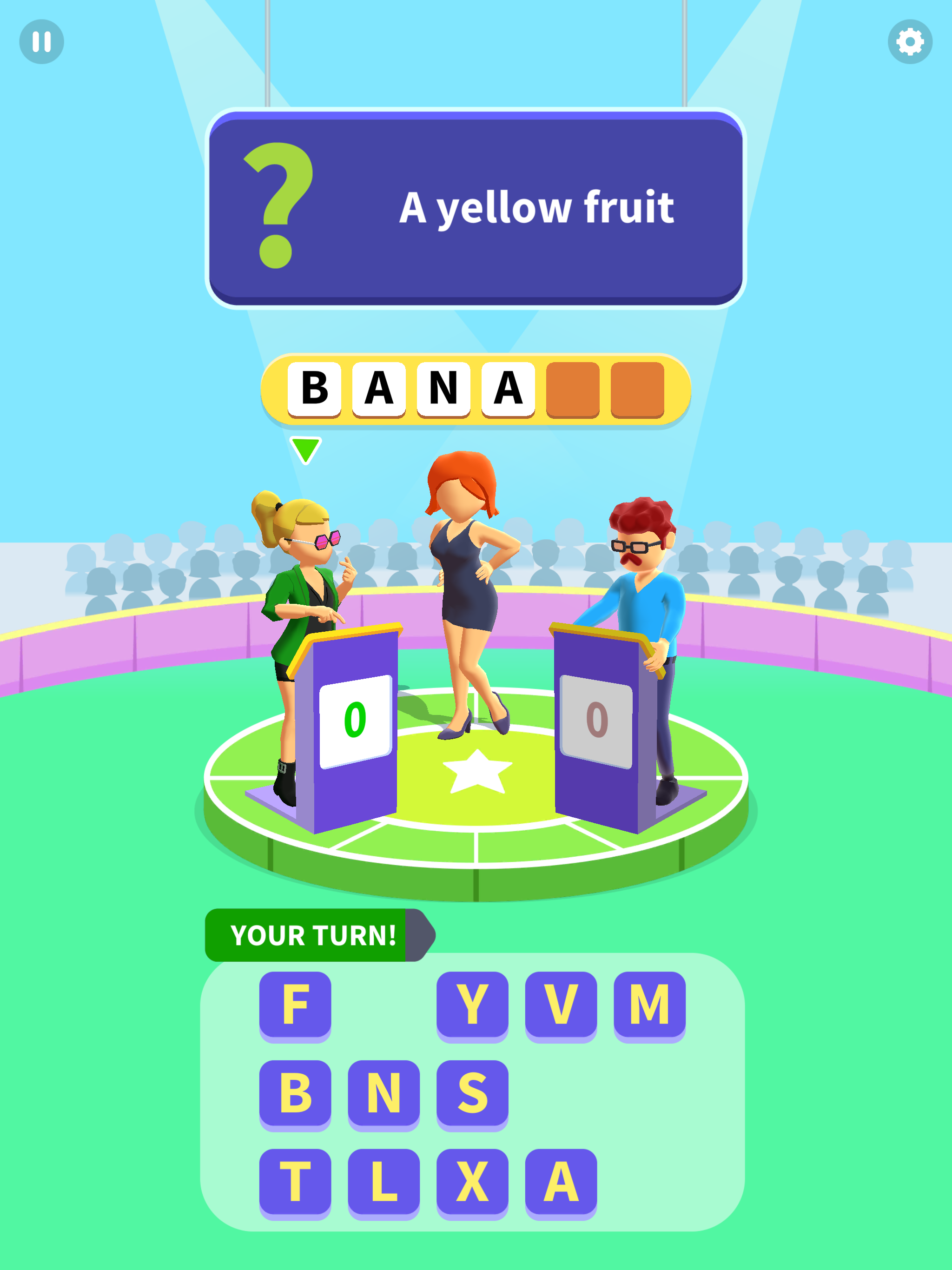Choose the letter Y tile
Viewport: 952px width, 1270px height.
[x=472, y=1004]
